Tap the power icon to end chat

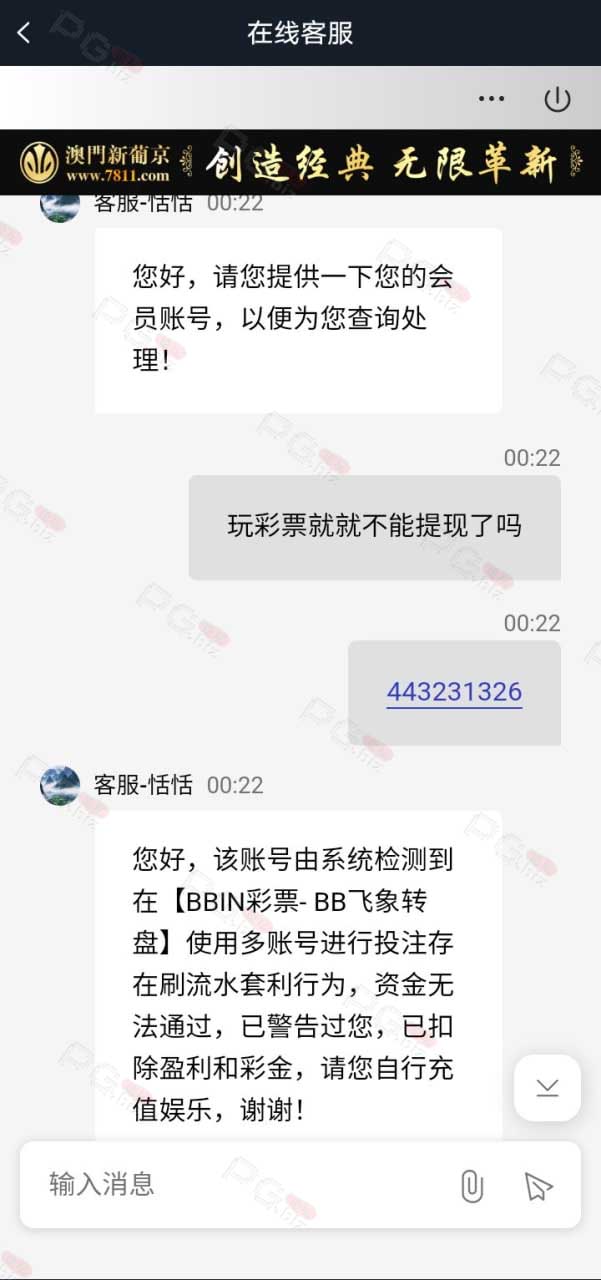point(557,98)
